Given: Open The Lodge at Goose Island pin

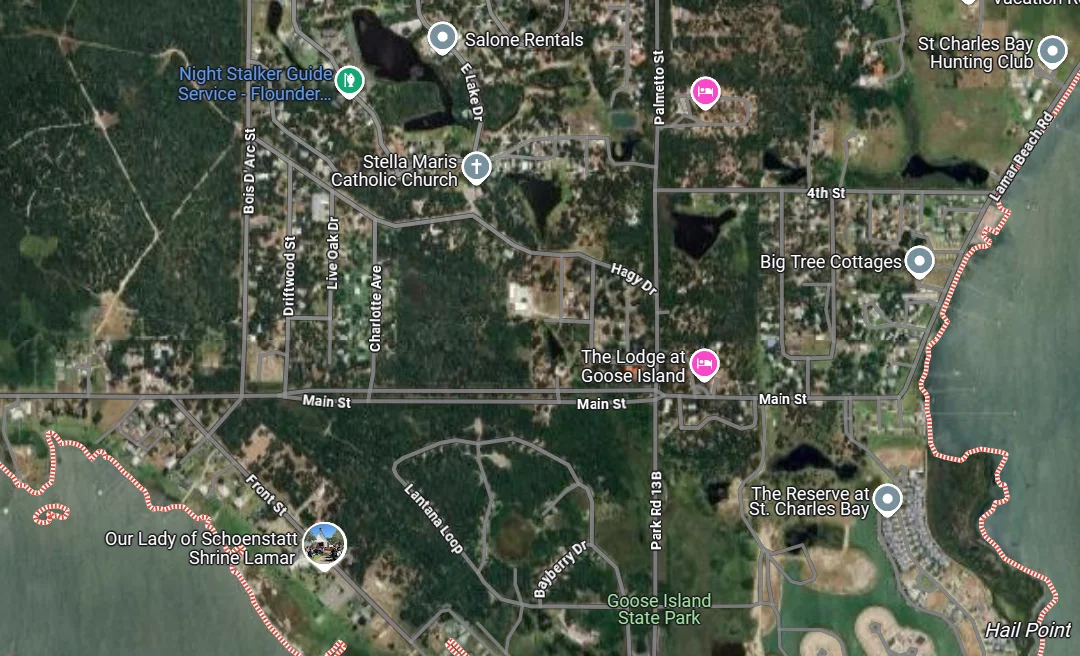Looking at the screenshot, I should (x=705, y=364).
